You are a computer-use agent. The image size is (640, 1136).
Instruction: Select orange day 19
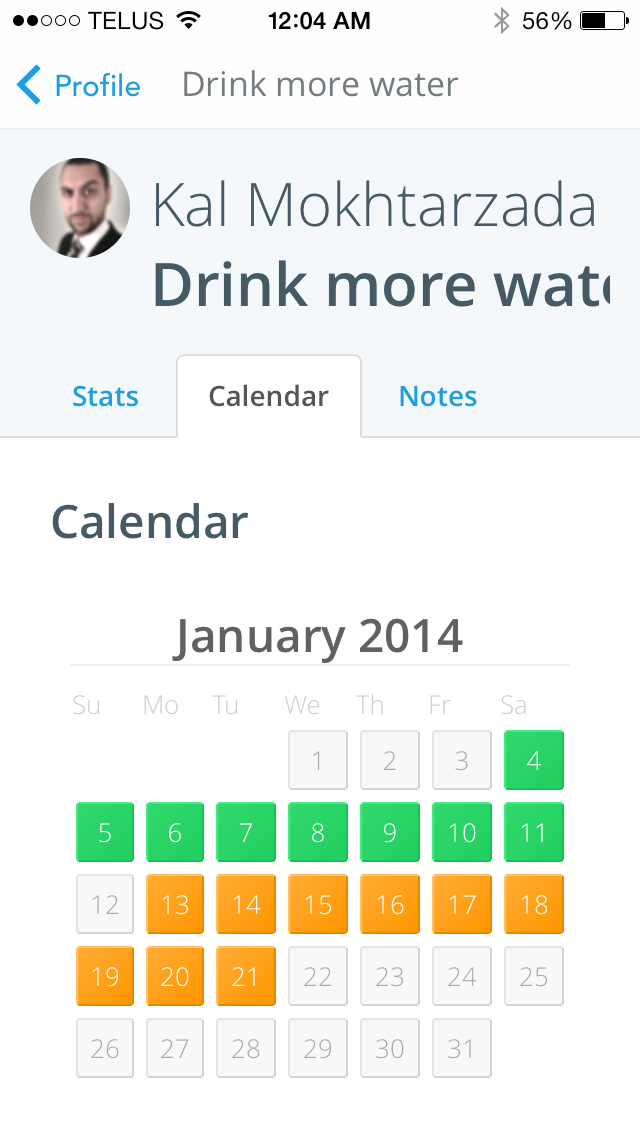click(x=105, y=976)
